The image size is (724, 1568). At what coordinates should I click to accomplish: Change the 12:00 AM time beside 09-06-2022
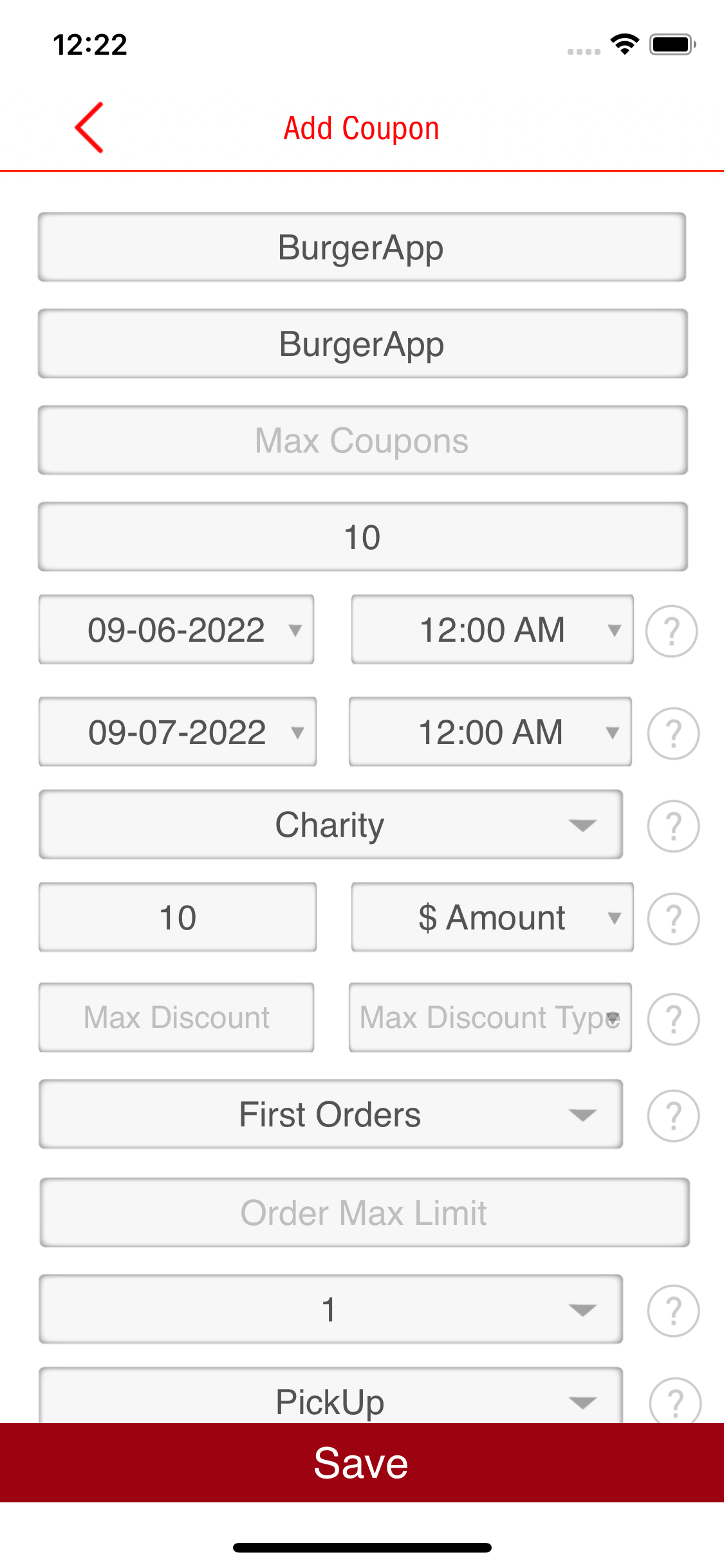492,630
